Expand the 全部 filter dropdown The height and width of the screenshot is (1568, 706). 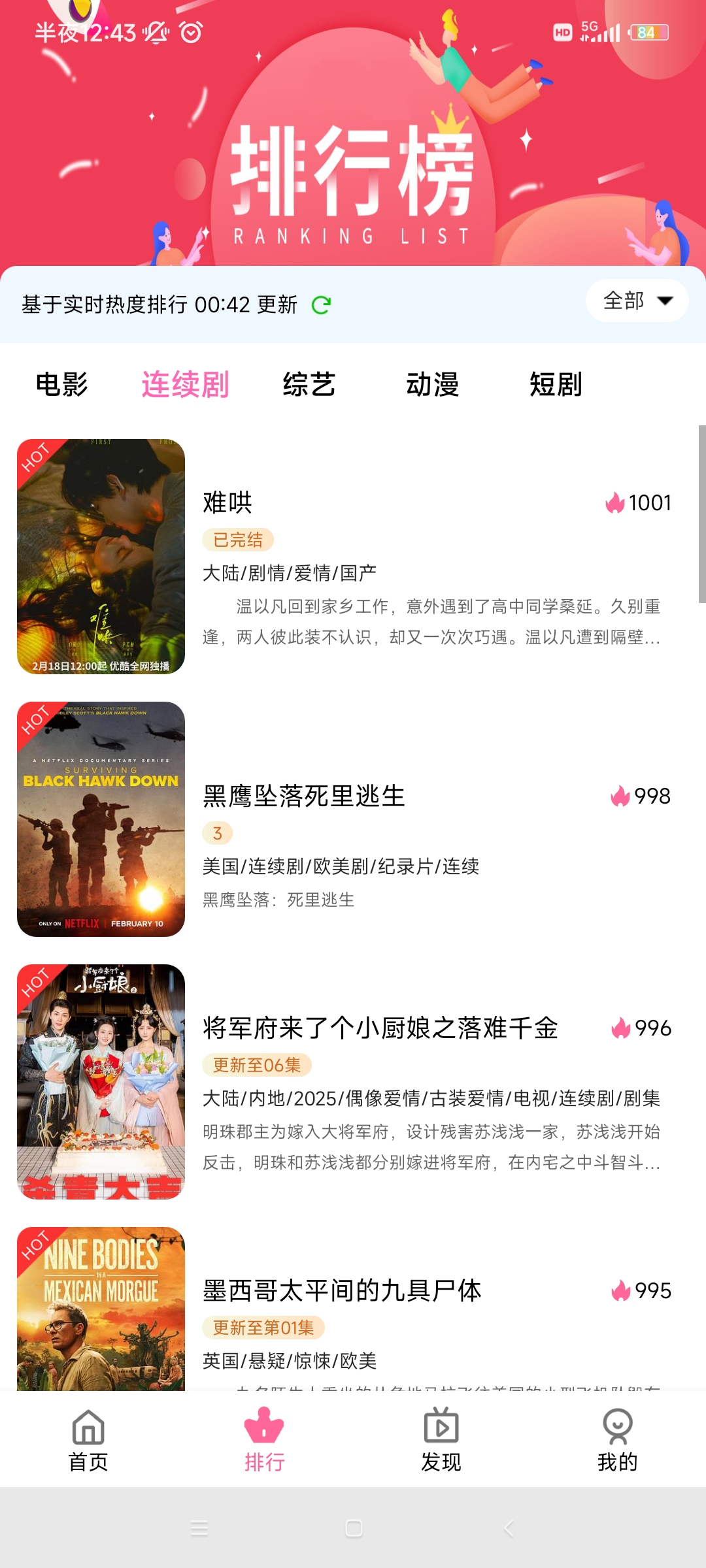tap(637, 301)
